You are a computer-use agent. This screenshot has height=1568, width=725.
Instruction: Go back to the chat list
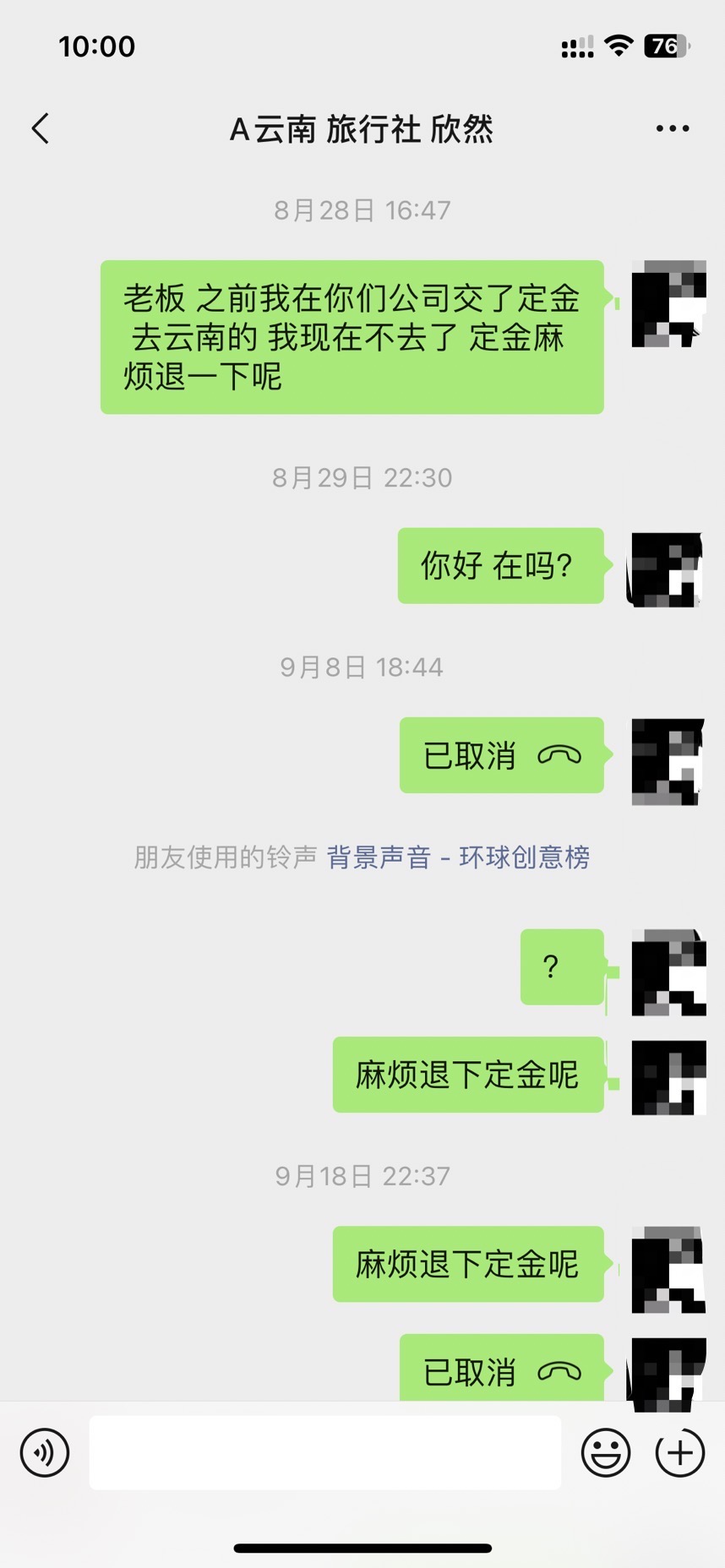tap(40, 128)
